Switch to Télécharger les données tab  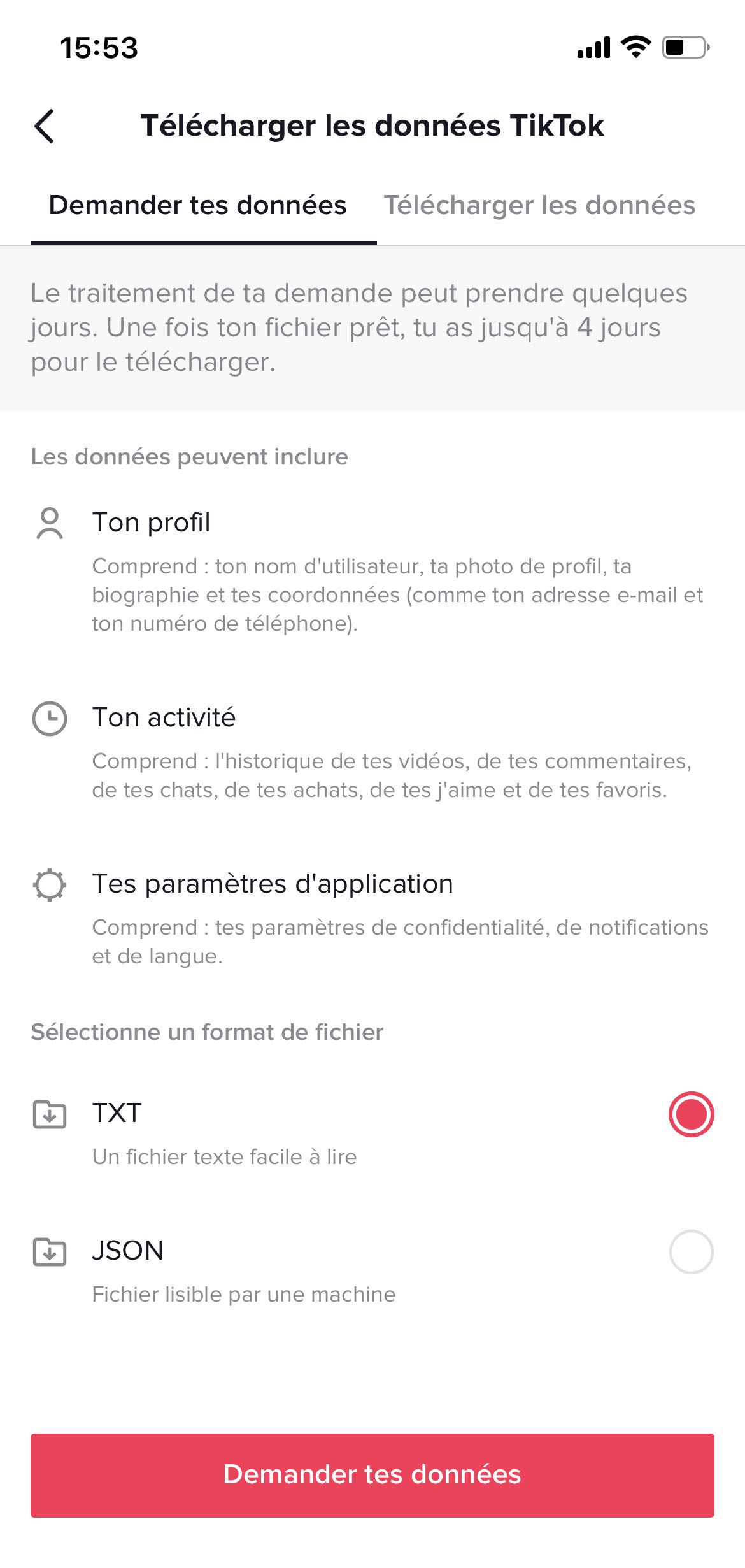click(539, 206)
